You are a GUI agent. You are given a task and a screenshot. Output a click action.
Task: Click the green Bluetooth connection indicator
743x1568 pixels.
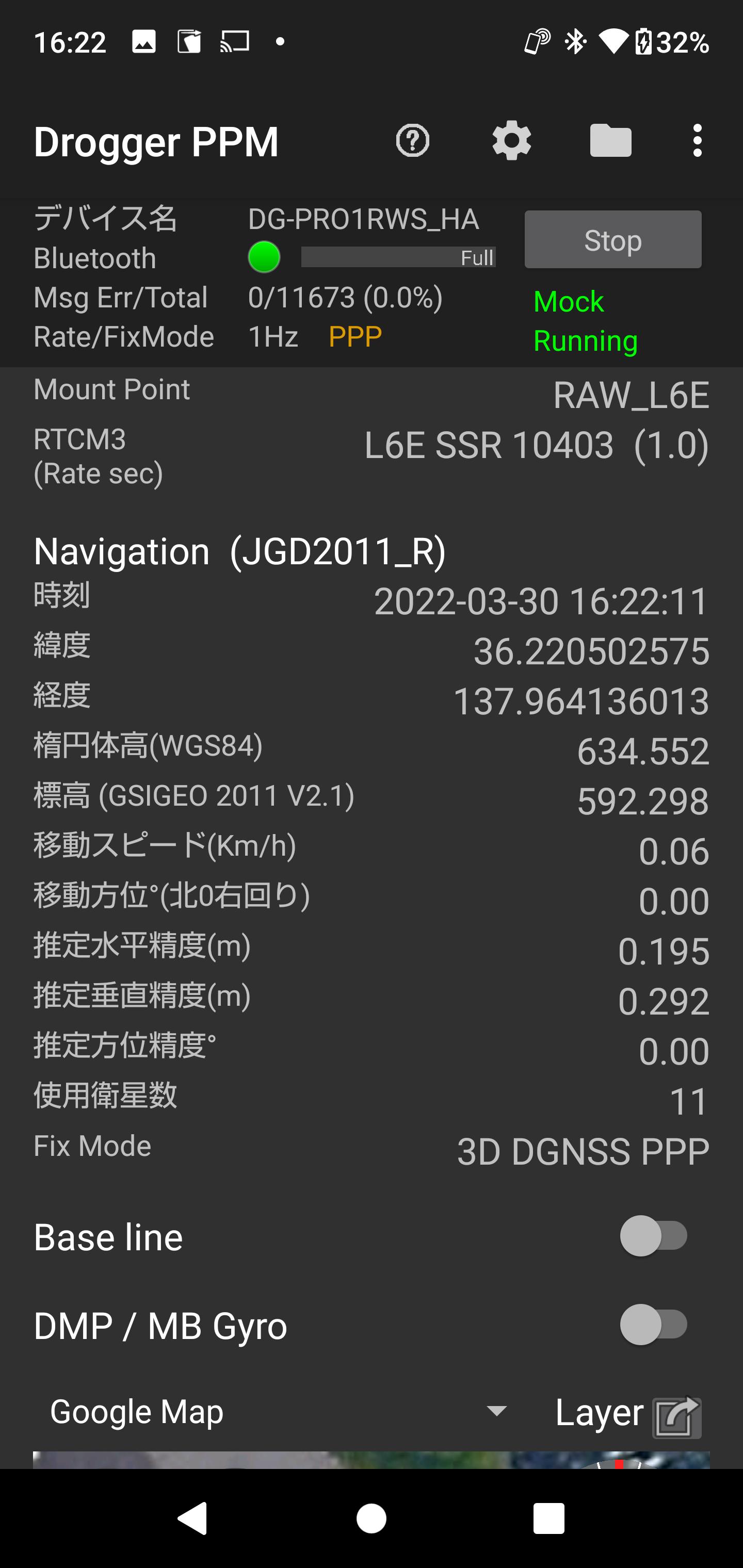[263, 256]
